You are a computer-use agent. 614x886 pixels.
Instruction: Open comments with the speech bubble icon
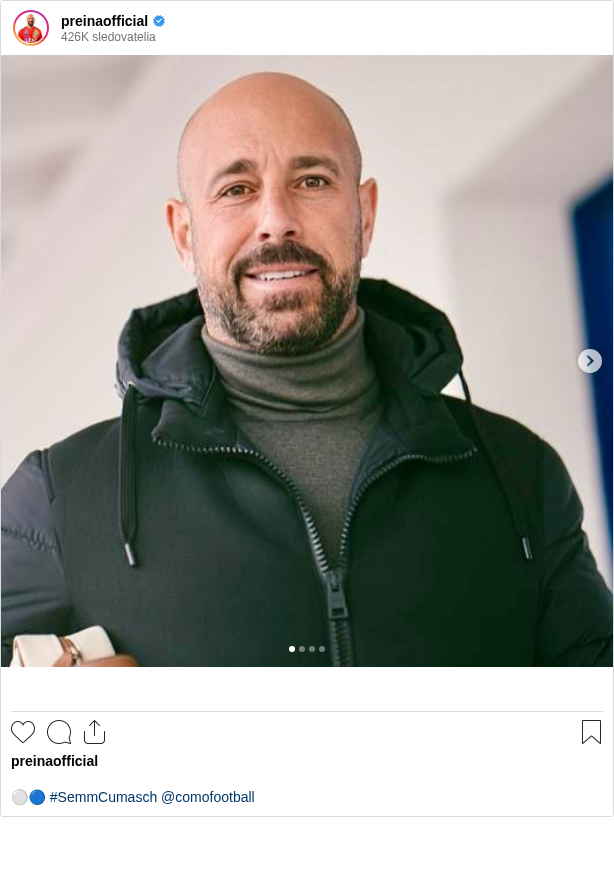(x=59, y=732)
